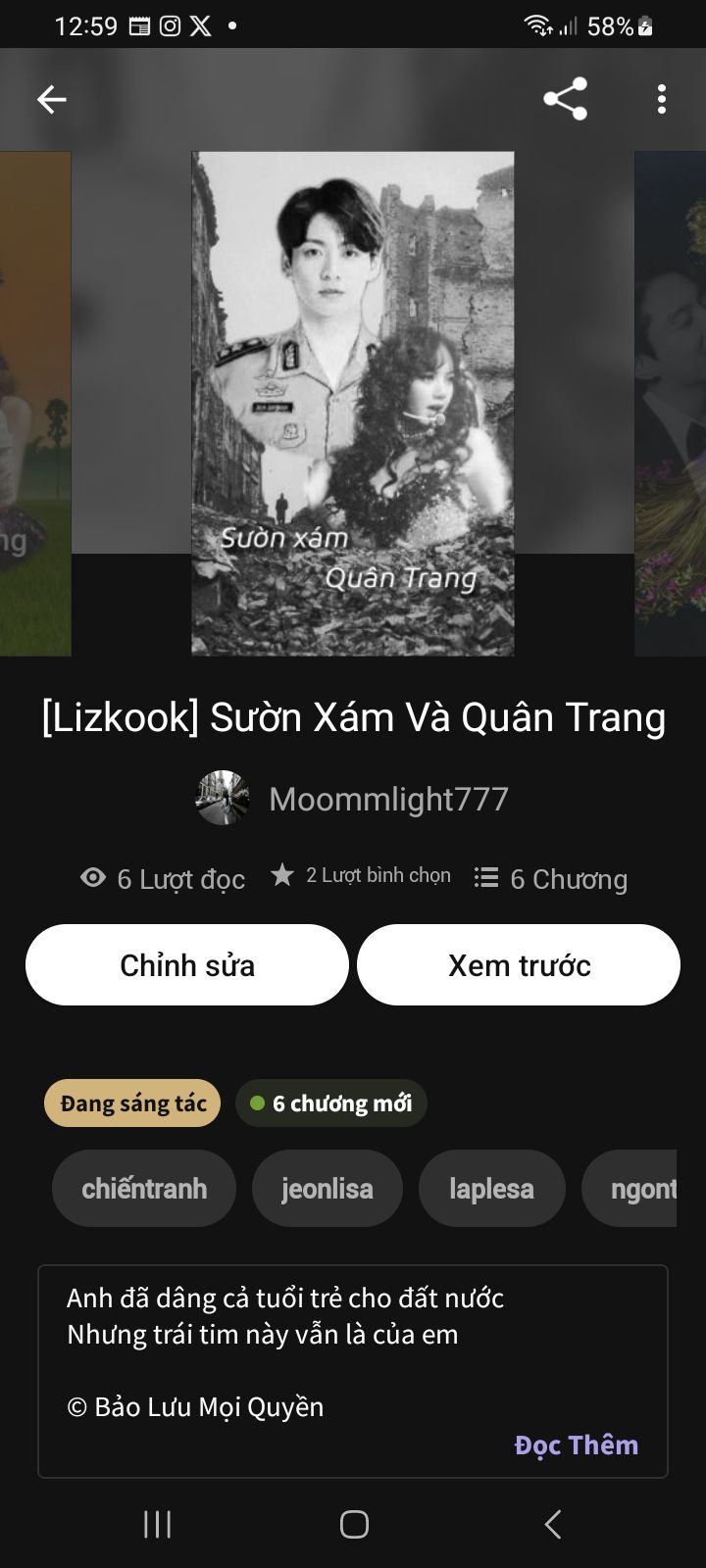Image resolution: width=706 pixels, height=1568 pixels.
Task: Open the 6 Chương chapter list
Action: (x=551, y=879)
